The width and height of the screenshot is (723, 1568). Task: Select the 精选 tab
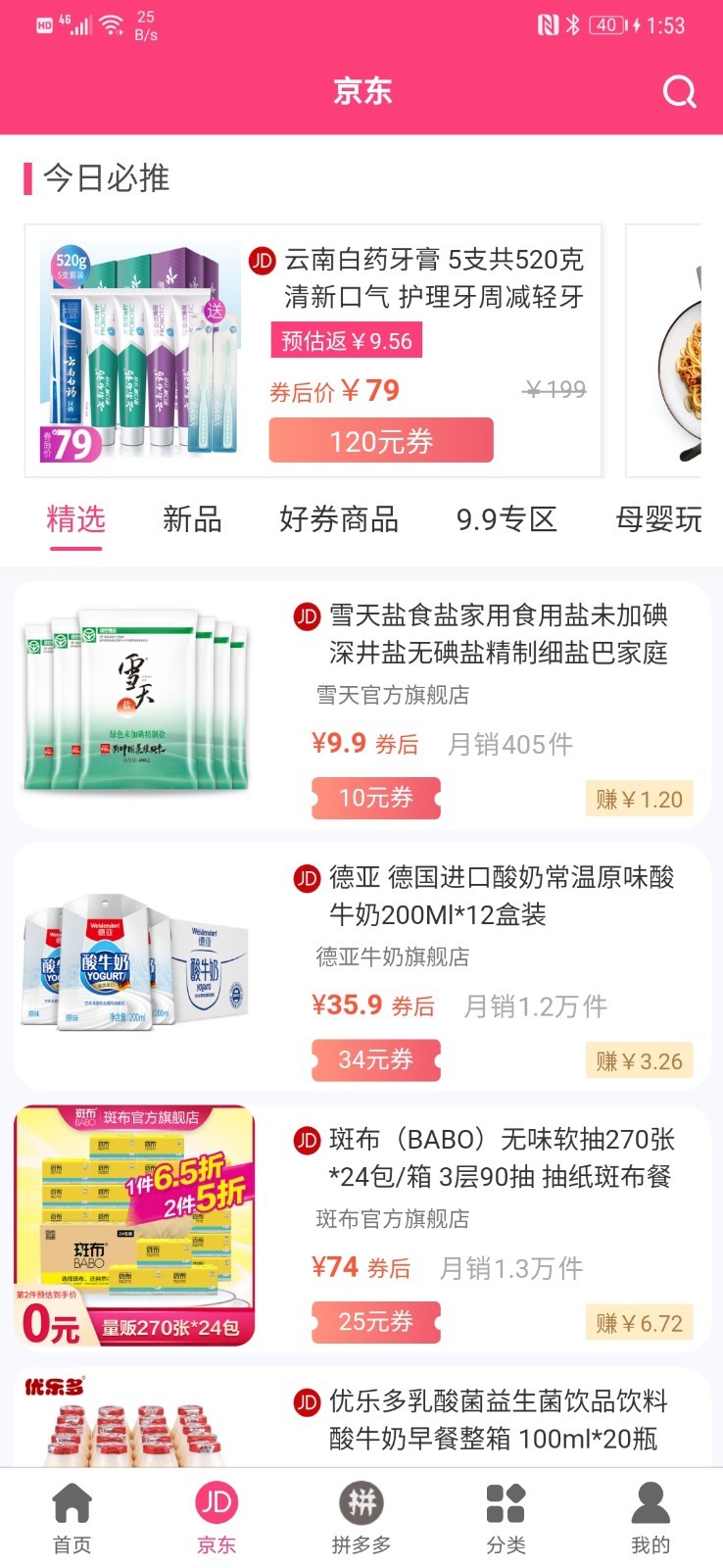click(x=74, y=520)
